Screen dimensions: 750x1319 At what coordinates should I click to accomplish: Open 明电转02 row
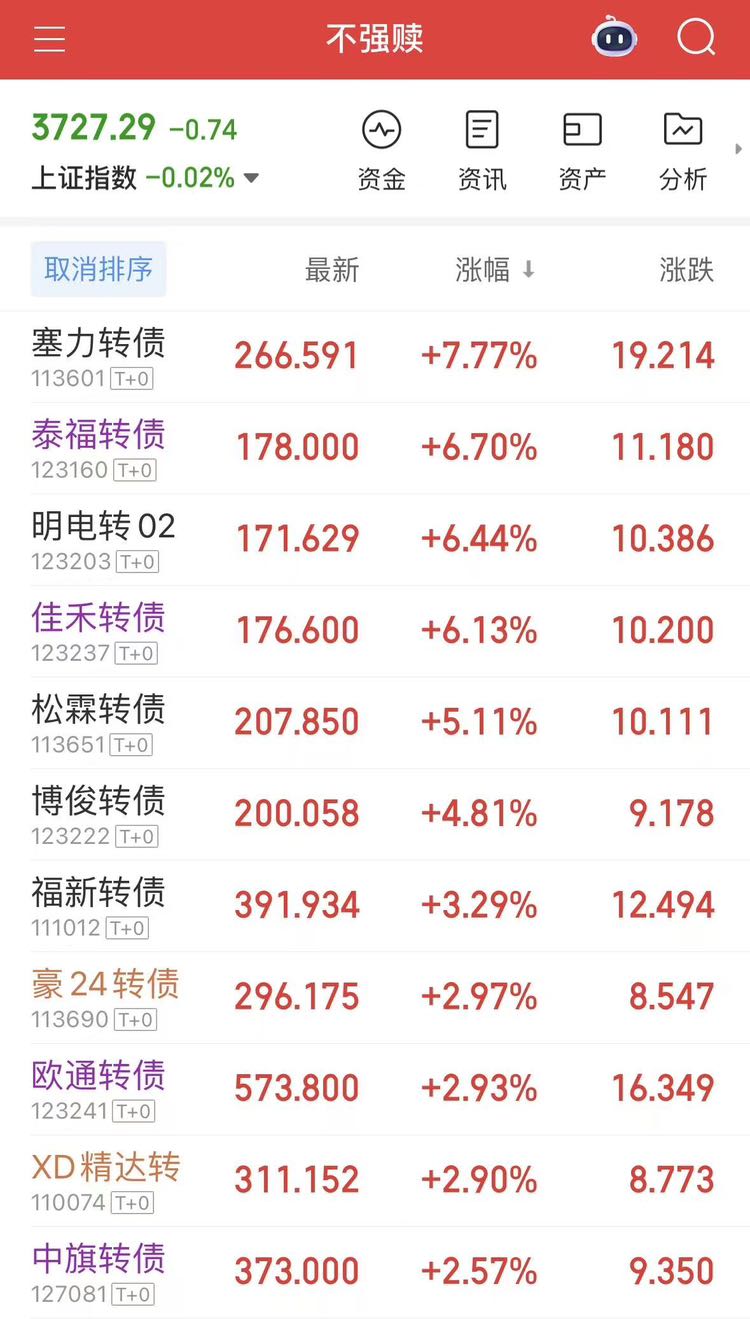pyautogui.click(x=375, y=540)
